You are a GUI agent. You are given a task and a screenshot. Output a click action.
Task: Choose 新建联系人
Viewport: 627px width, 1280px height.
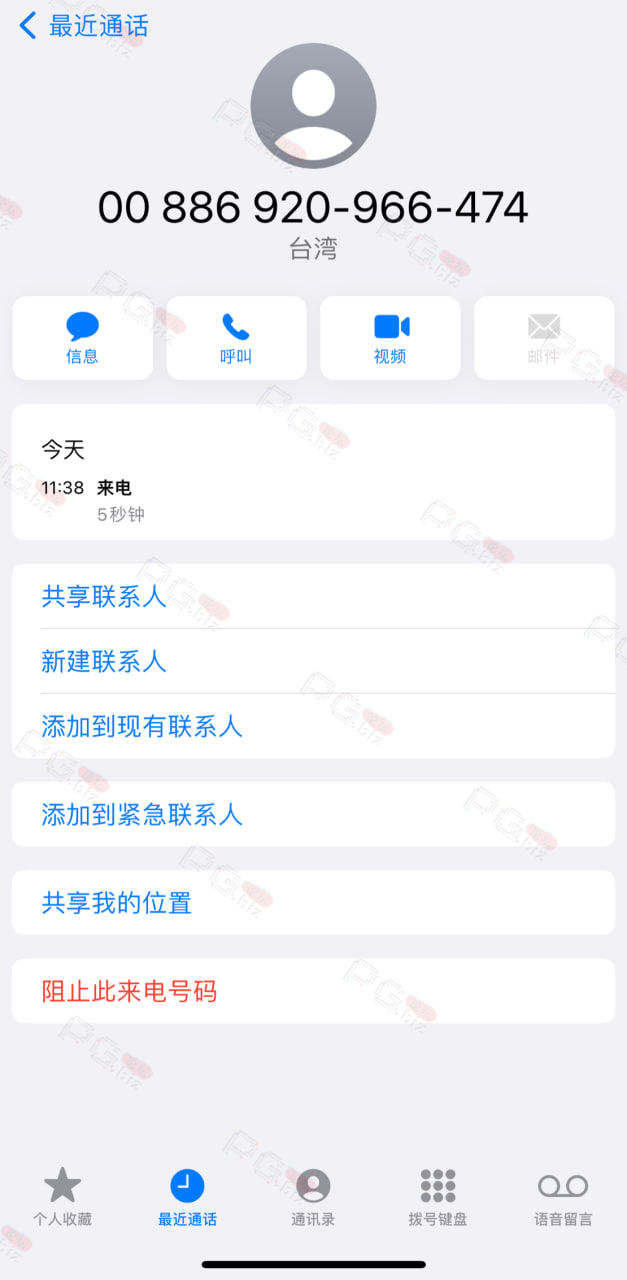(313, 661)
